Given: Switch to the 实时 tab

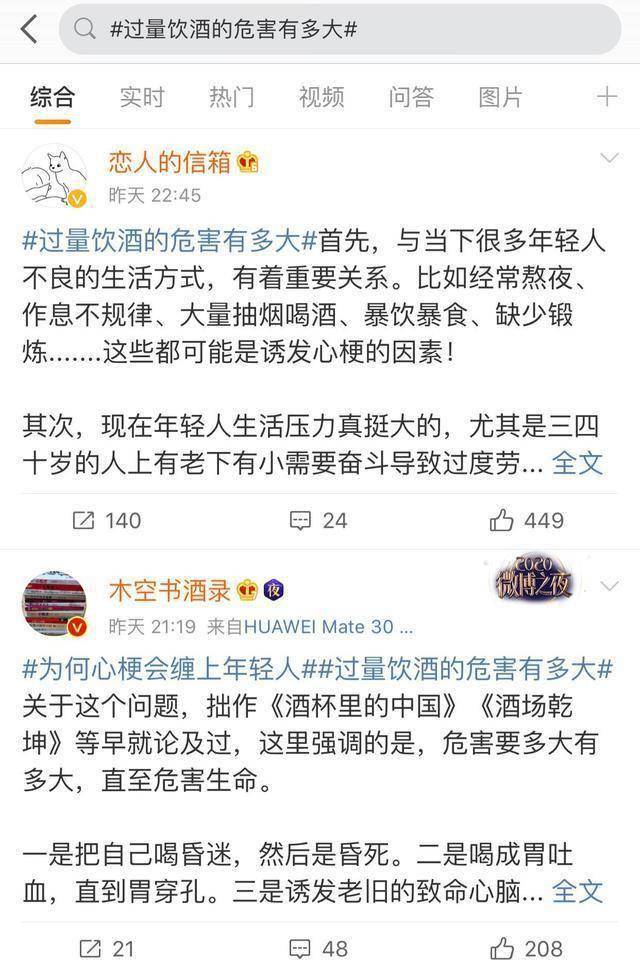Looking at the screenshot, I should pos(142,97).
